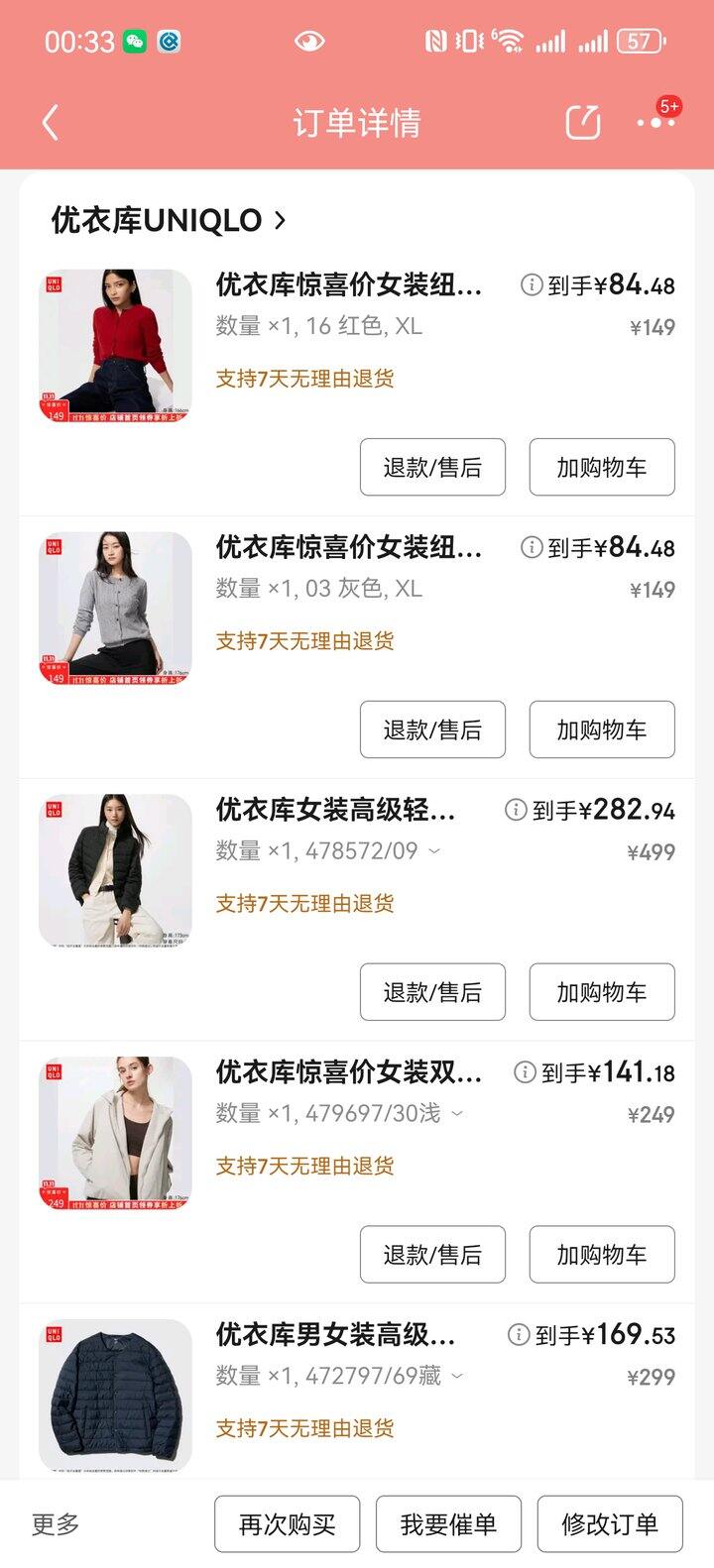This screenshot has height=1568, width=714.
Task: Tap 退款/售后 for the red cardigan order
Action: pos(432,467)
